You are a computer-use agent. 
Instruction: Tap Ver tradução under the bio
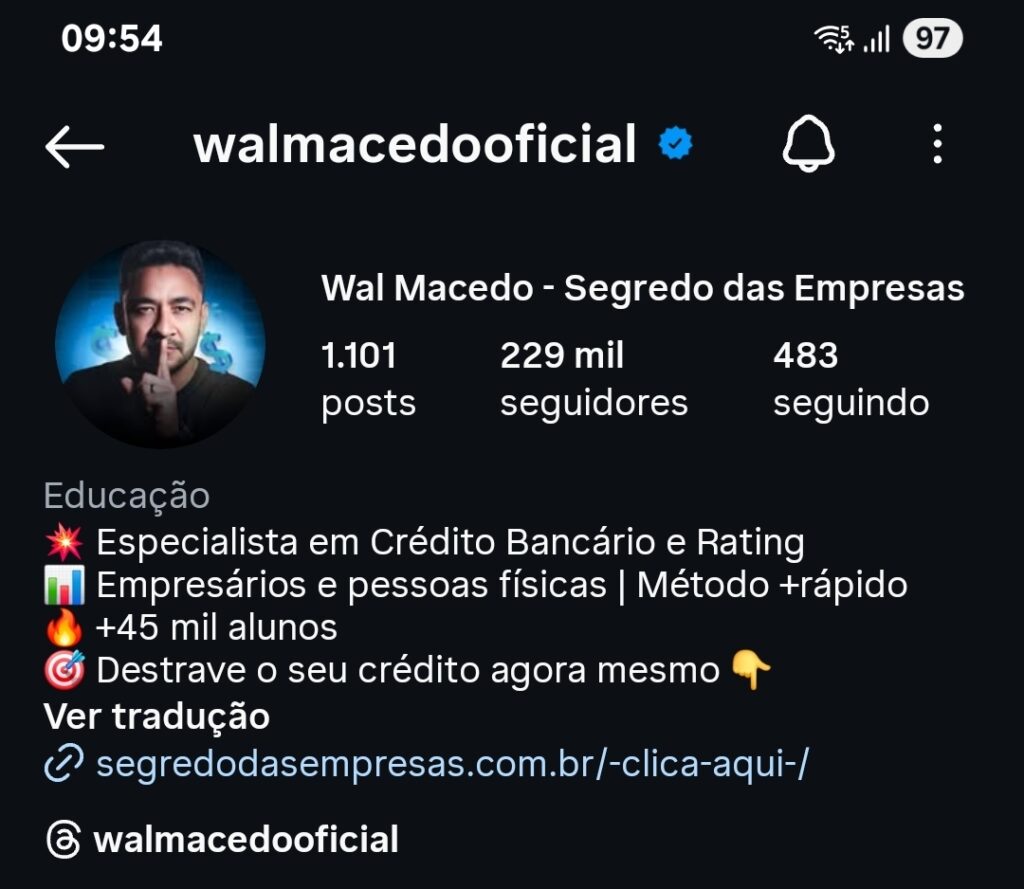tap(157, 717)
